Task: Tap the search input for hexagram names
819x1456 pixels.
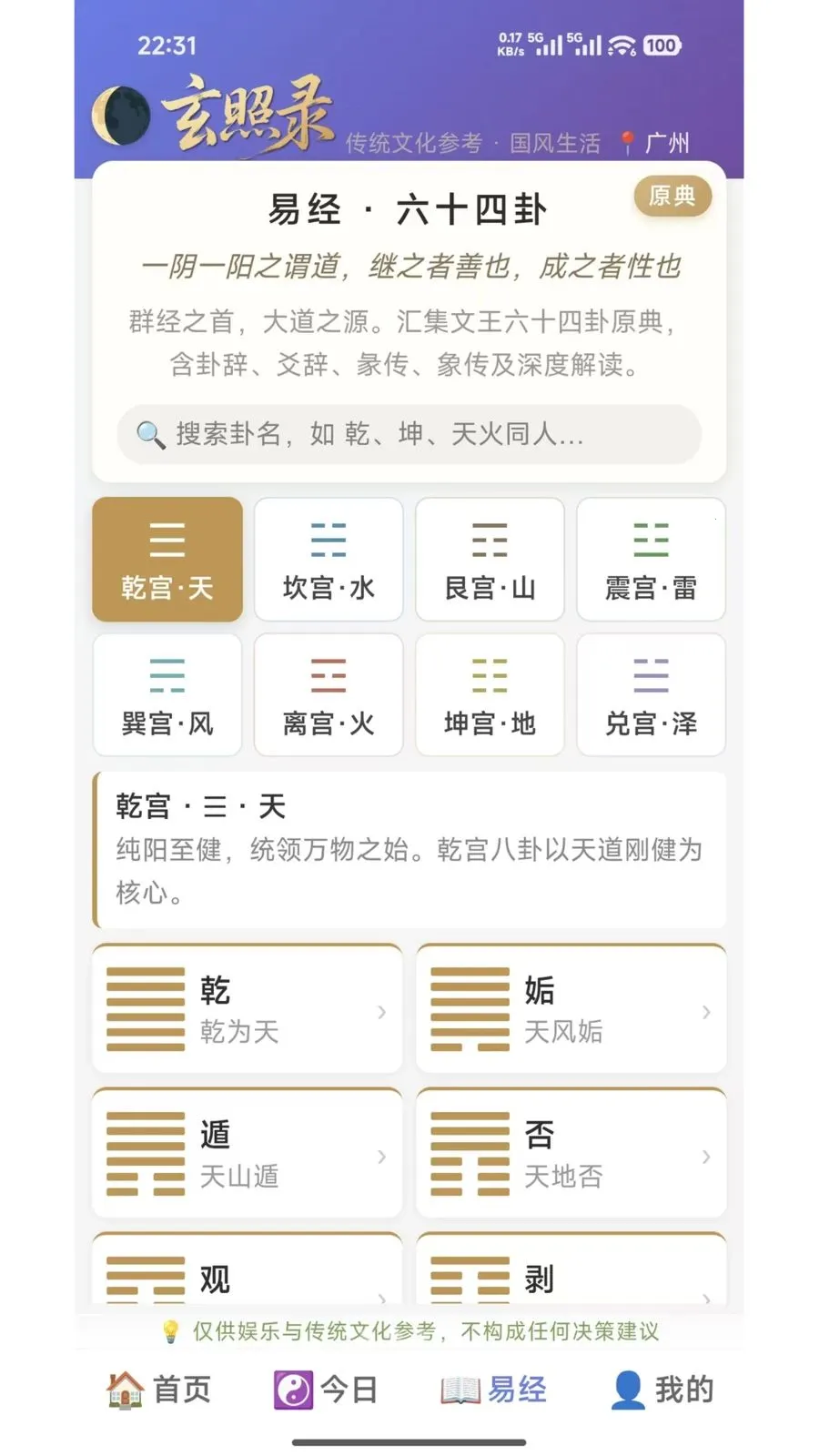Action: (409, 435)
